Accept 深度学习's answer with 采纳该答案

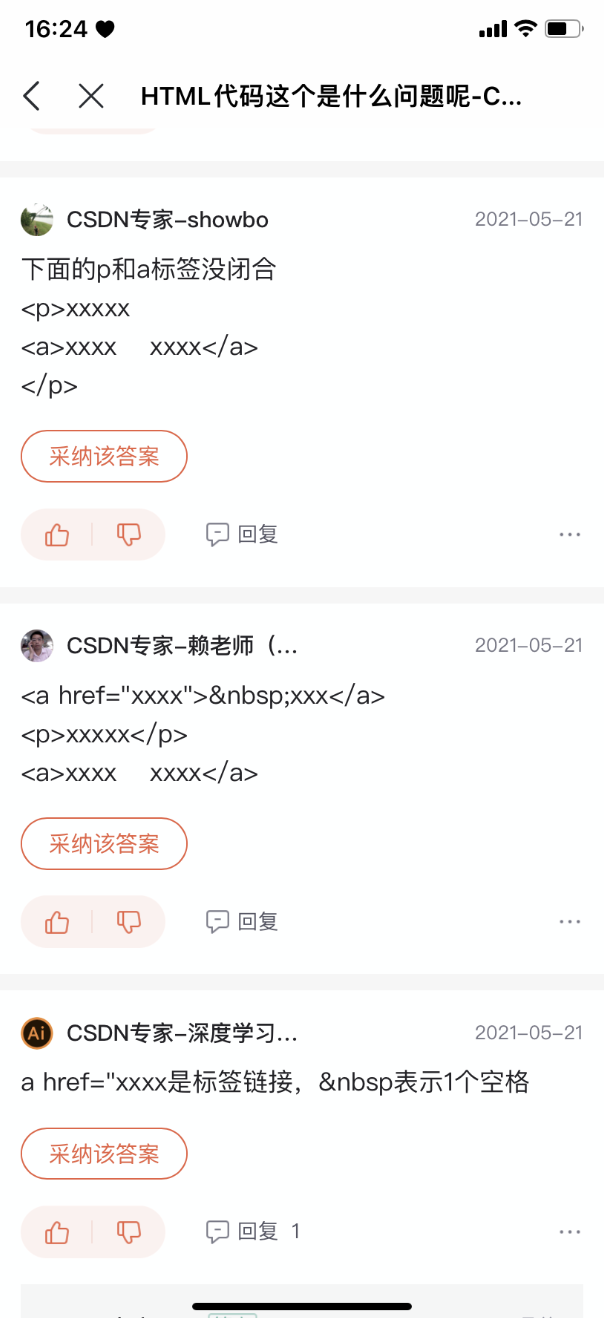[x=104, y=1154]
